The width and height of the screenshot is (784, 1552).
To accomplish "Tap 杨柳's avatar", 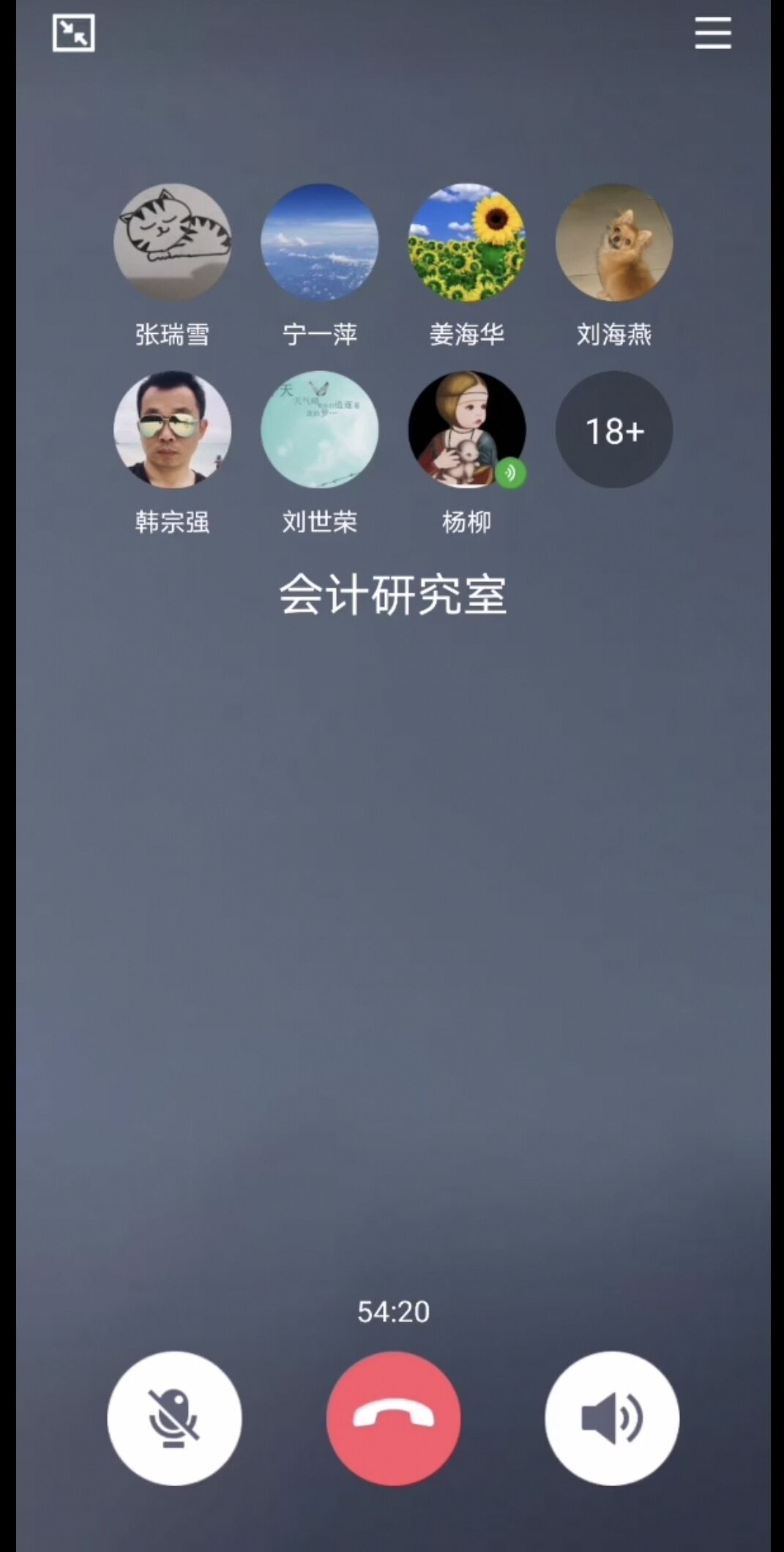I will (467, 430).
